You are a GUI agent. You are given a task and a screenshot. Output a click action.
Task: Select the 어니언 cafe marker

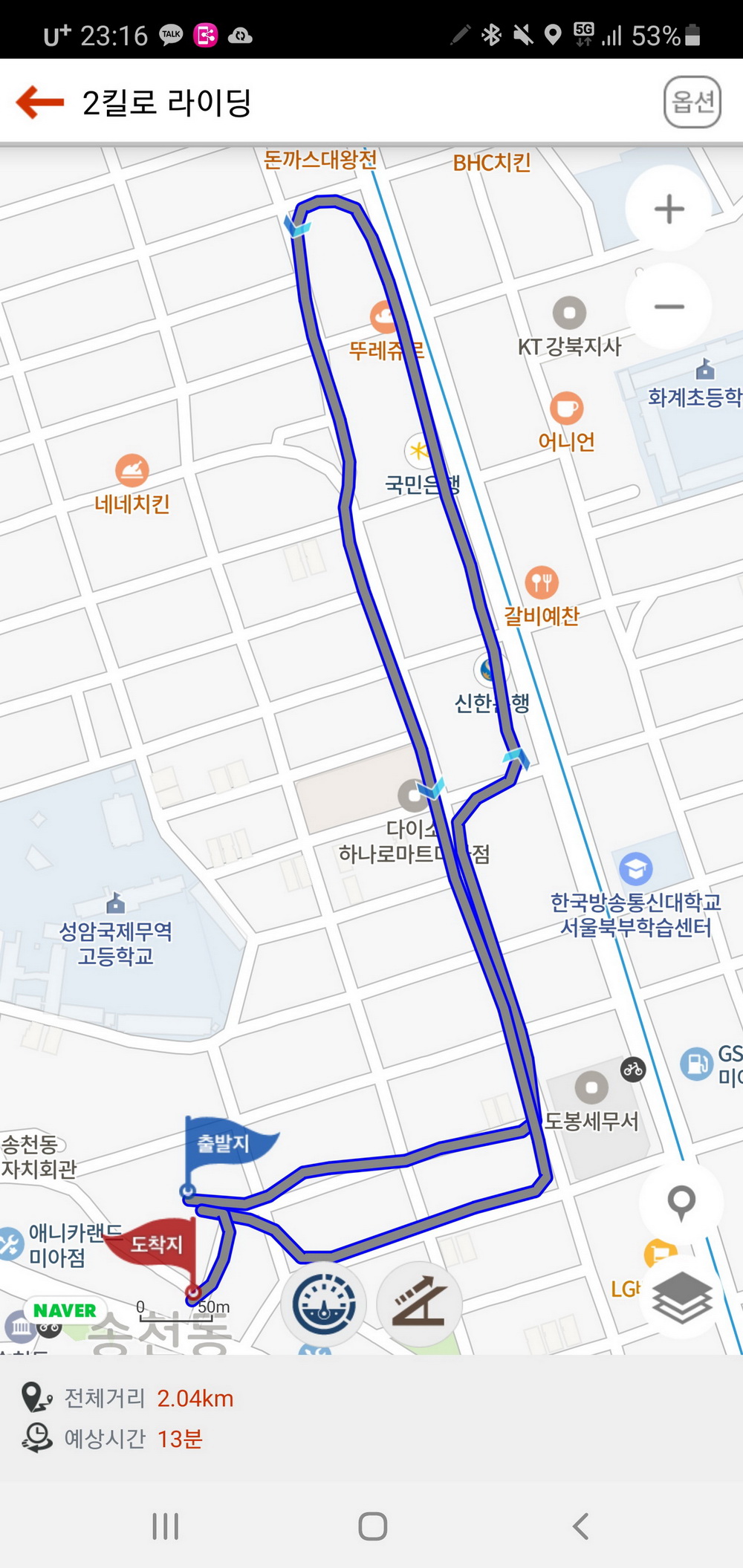click(x=566, y=409)
